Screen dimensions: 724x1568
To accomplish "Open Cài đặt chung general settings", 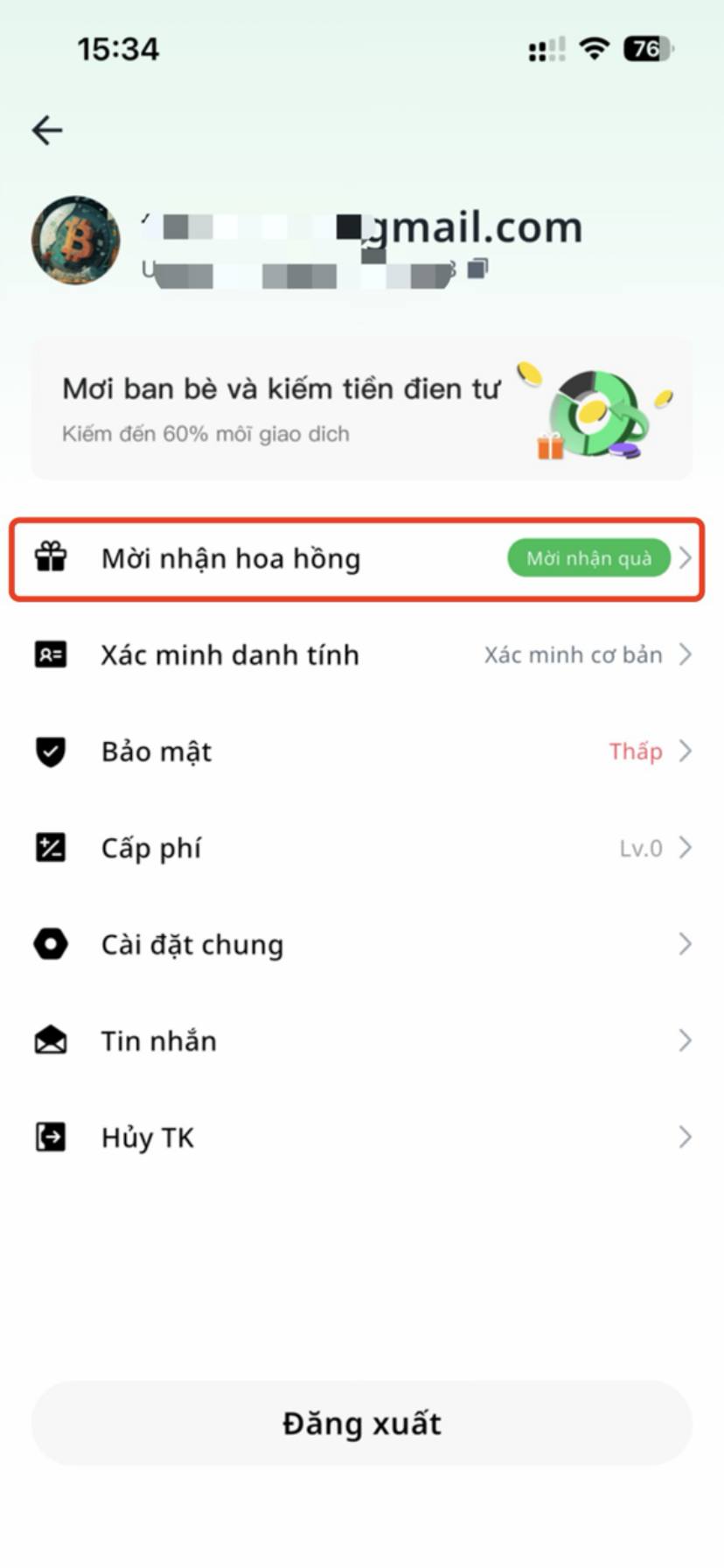I will coord(362,944).
